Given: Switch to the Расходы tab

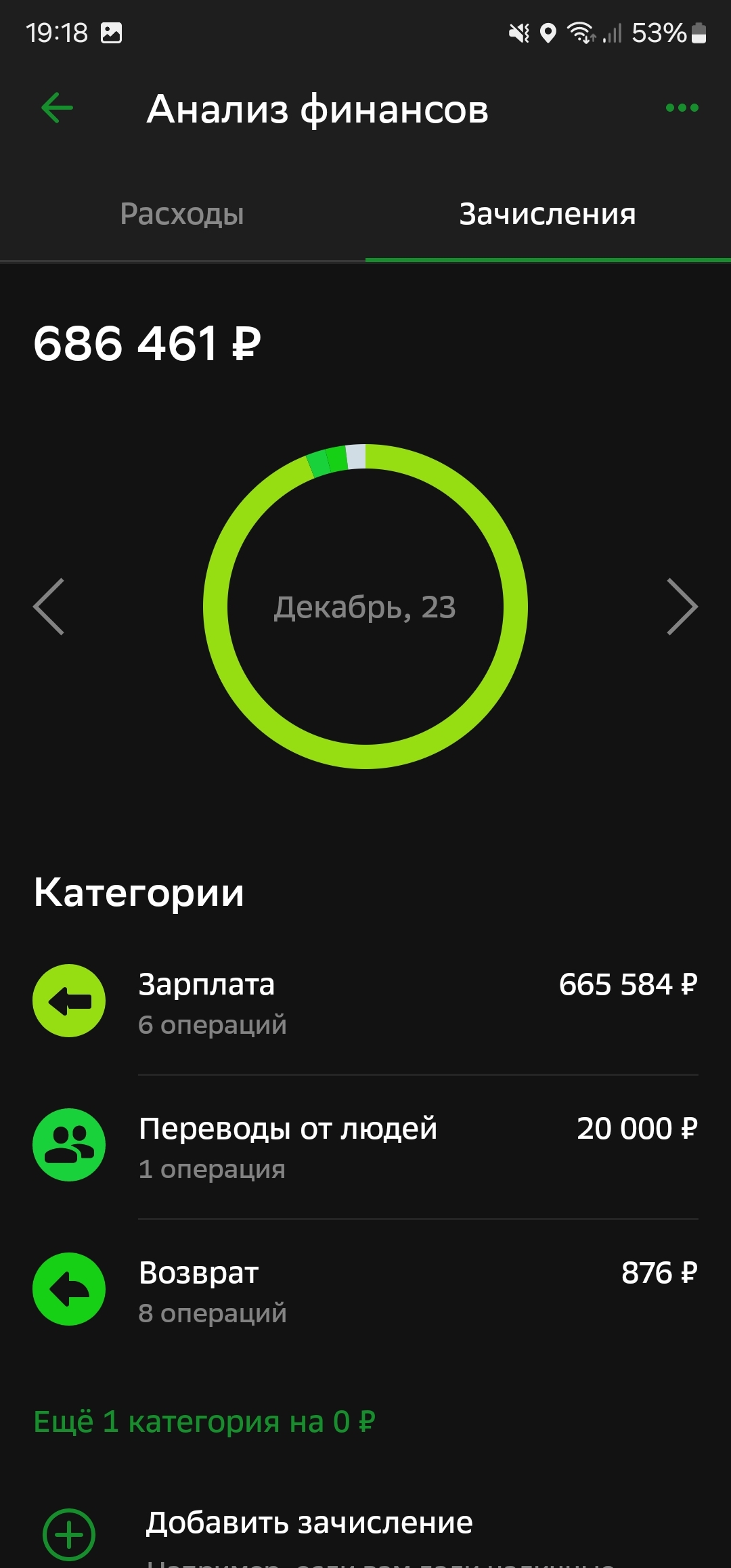Looking at the screenshot, I should coord(182,215).
